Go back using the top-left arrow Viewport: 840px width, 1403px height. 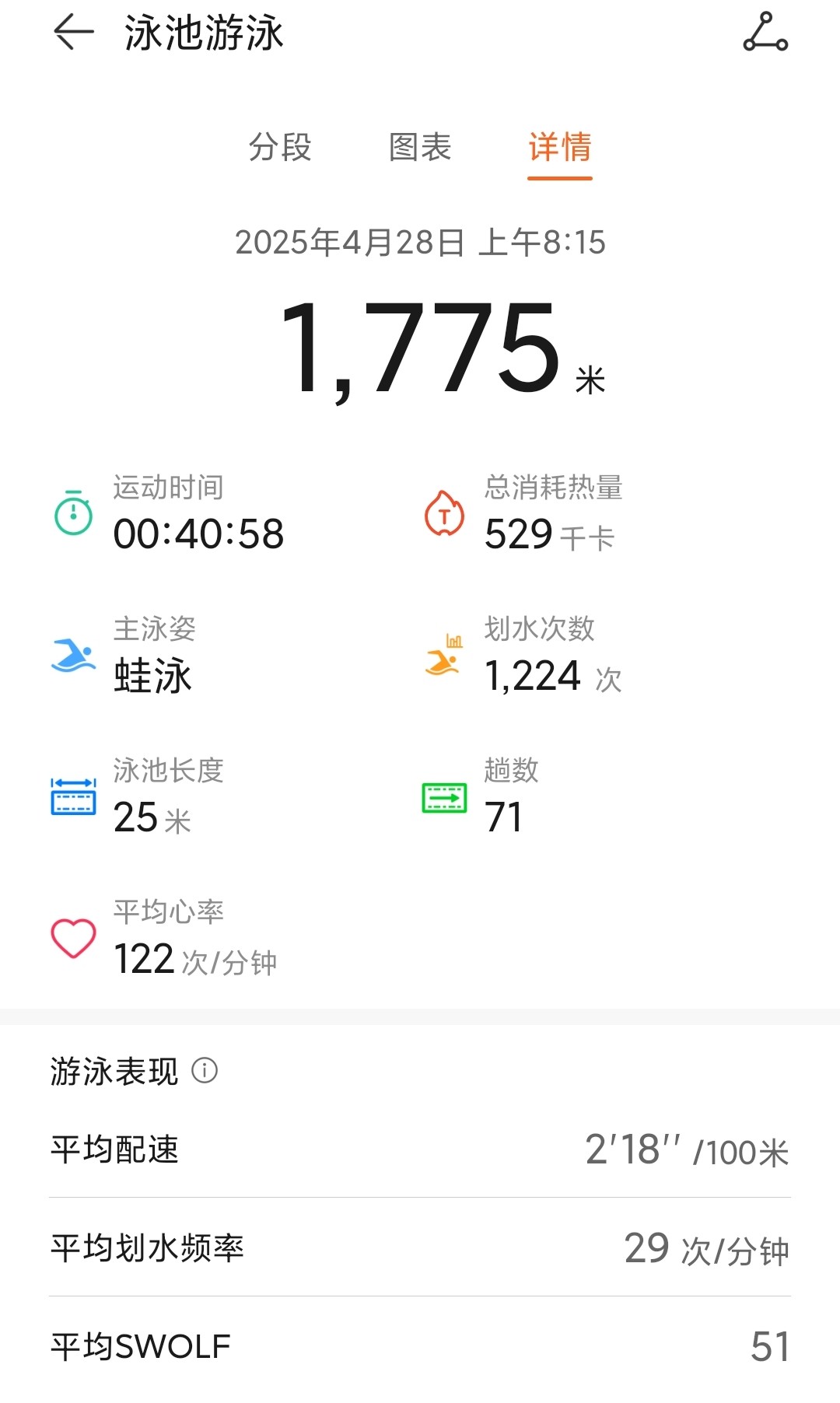click(x=74, y=33)
